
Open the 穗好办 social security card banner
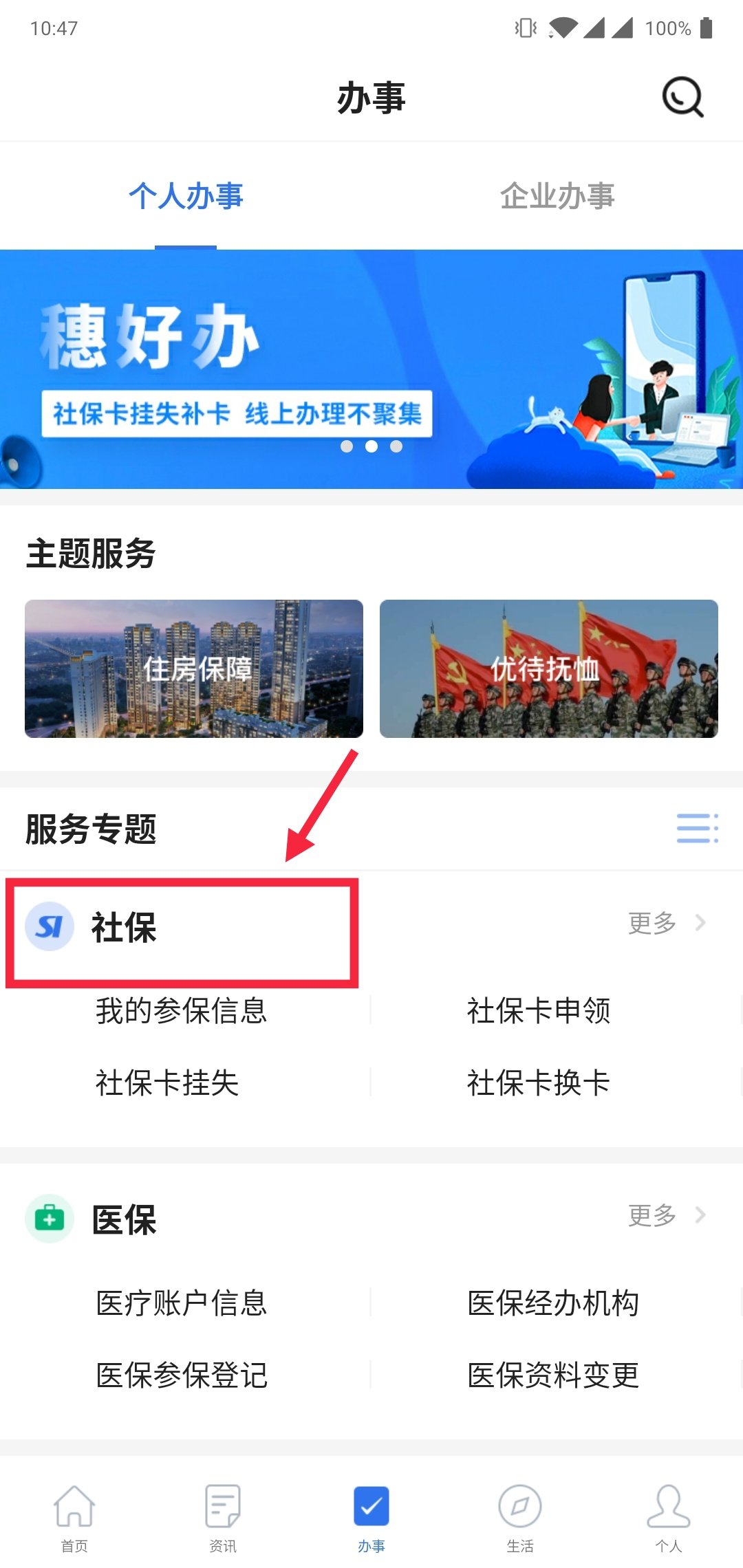371,369
